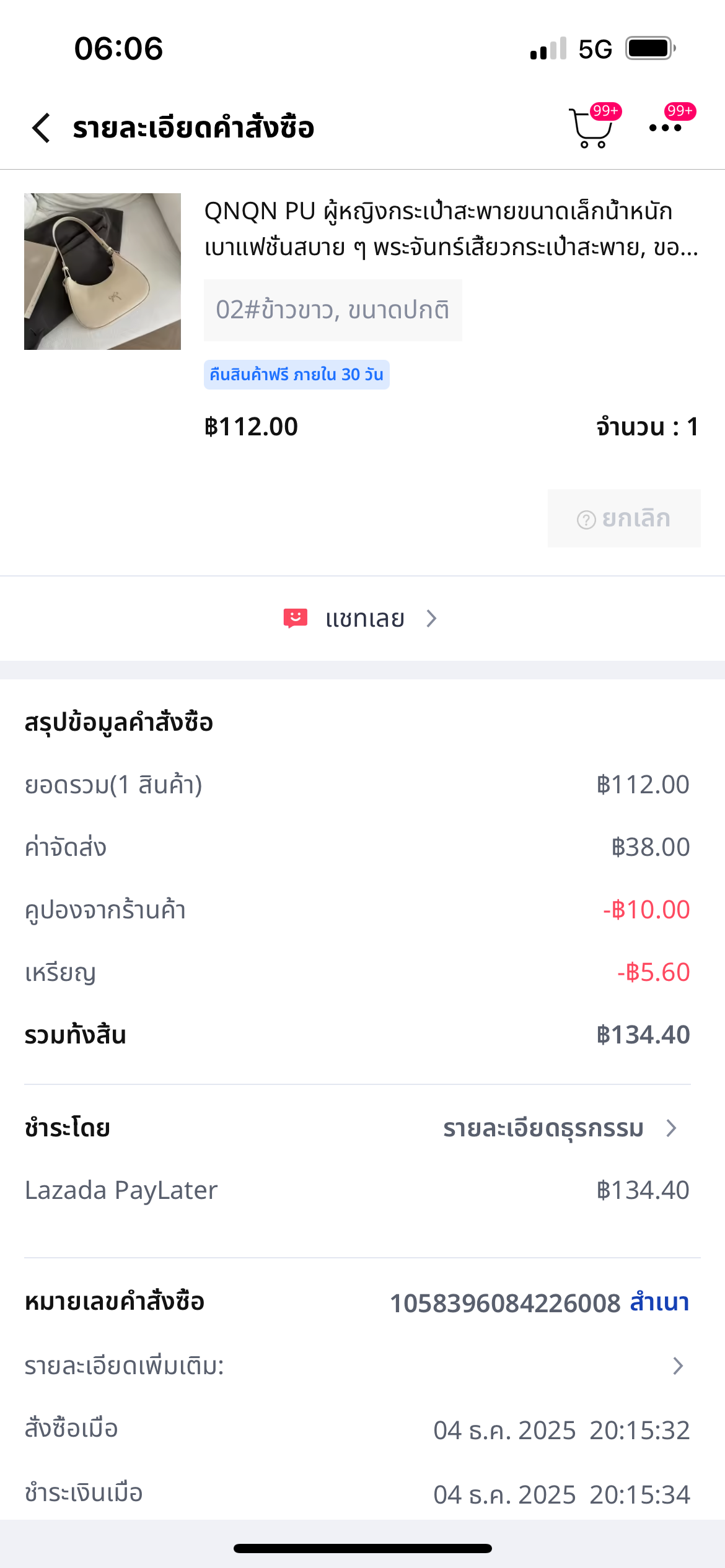The width and height of the screenshot is (725, 1568).
Task: Open the shopping cart
Action: [591, 128]
